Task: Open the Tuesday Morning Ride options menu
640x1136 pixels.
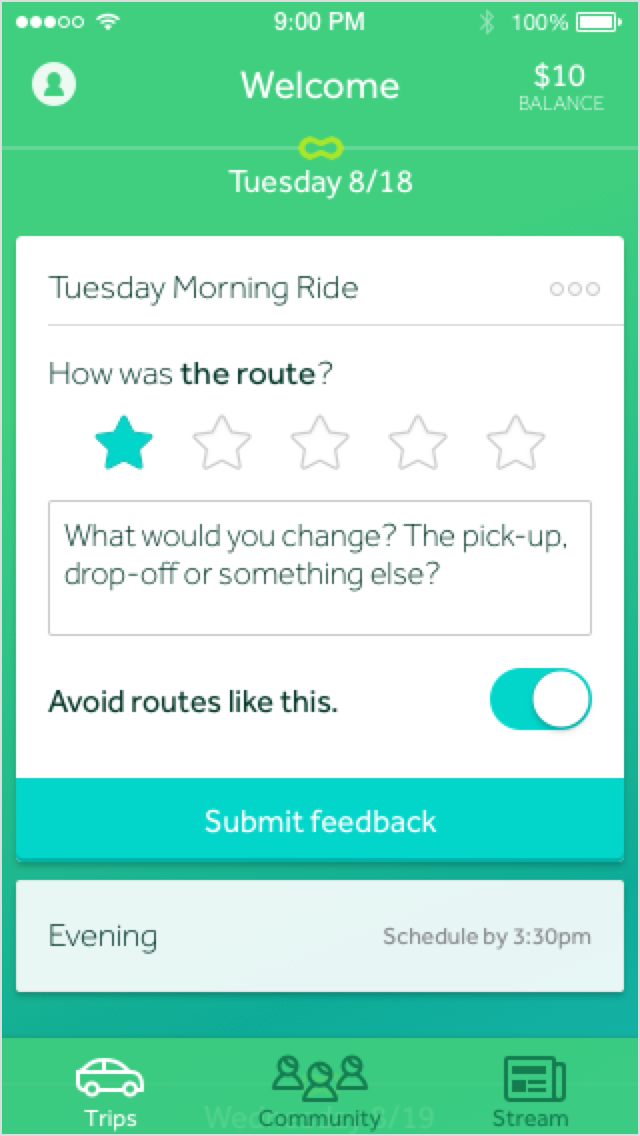Action: (x=575, y=289)
